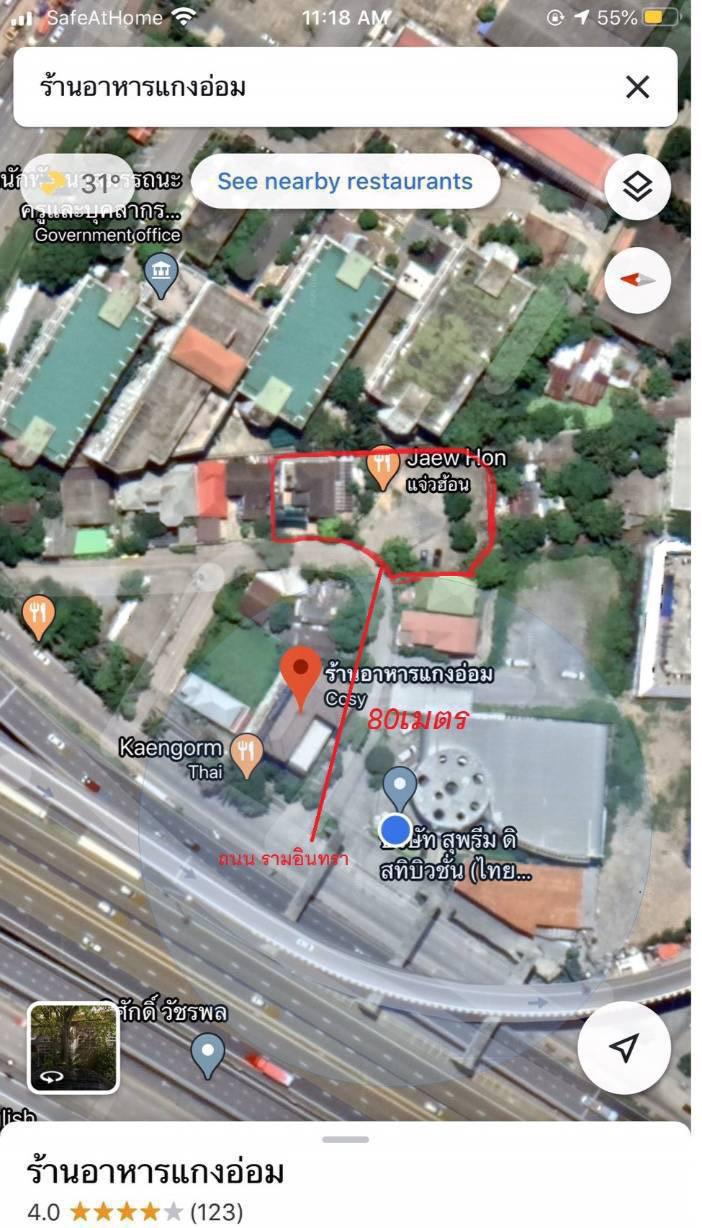Open See nearby restaurants
702x1228 pixels.
click(x=345, y=181)
